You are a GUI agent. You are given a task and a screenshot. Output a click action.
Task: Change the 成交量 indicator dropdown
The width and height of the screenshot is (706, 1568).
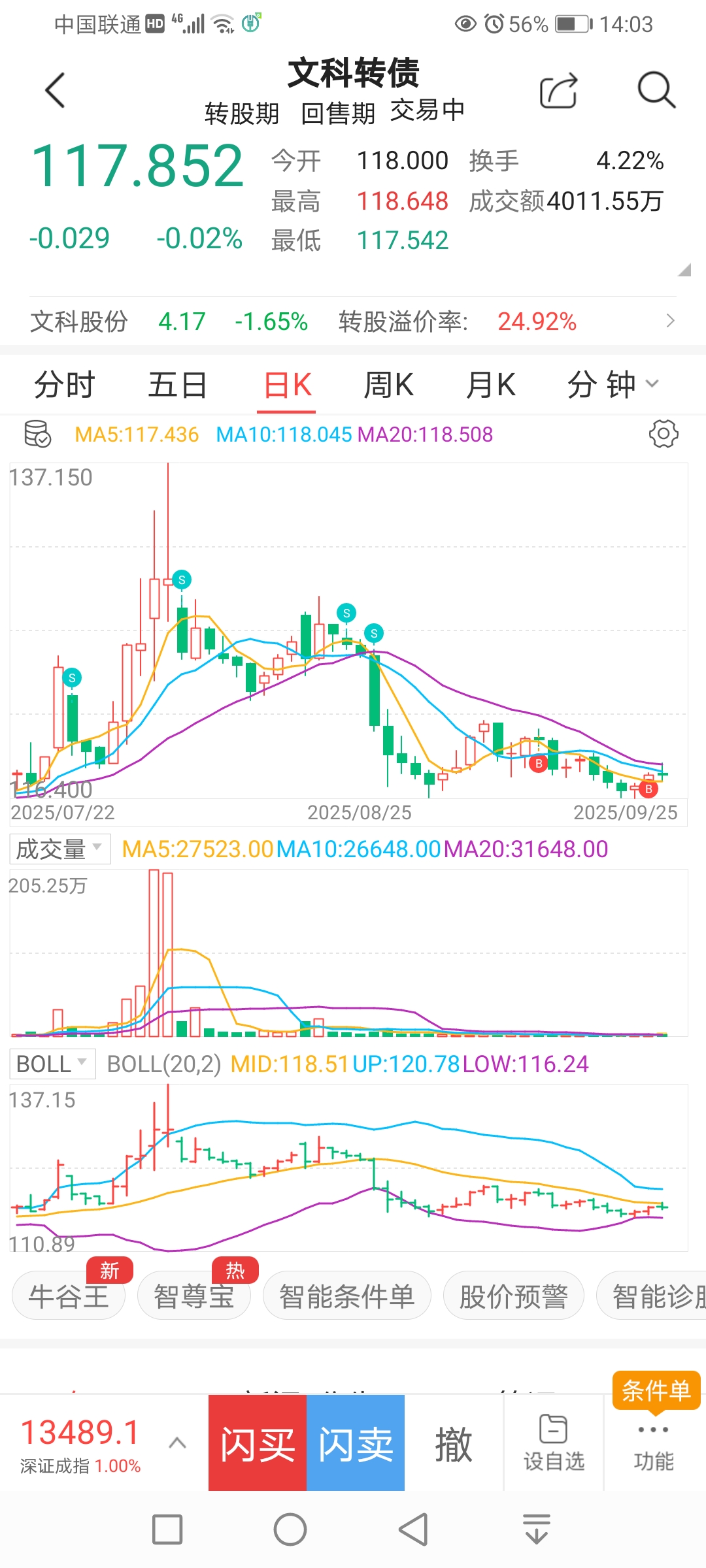click(x=60, y=849)
